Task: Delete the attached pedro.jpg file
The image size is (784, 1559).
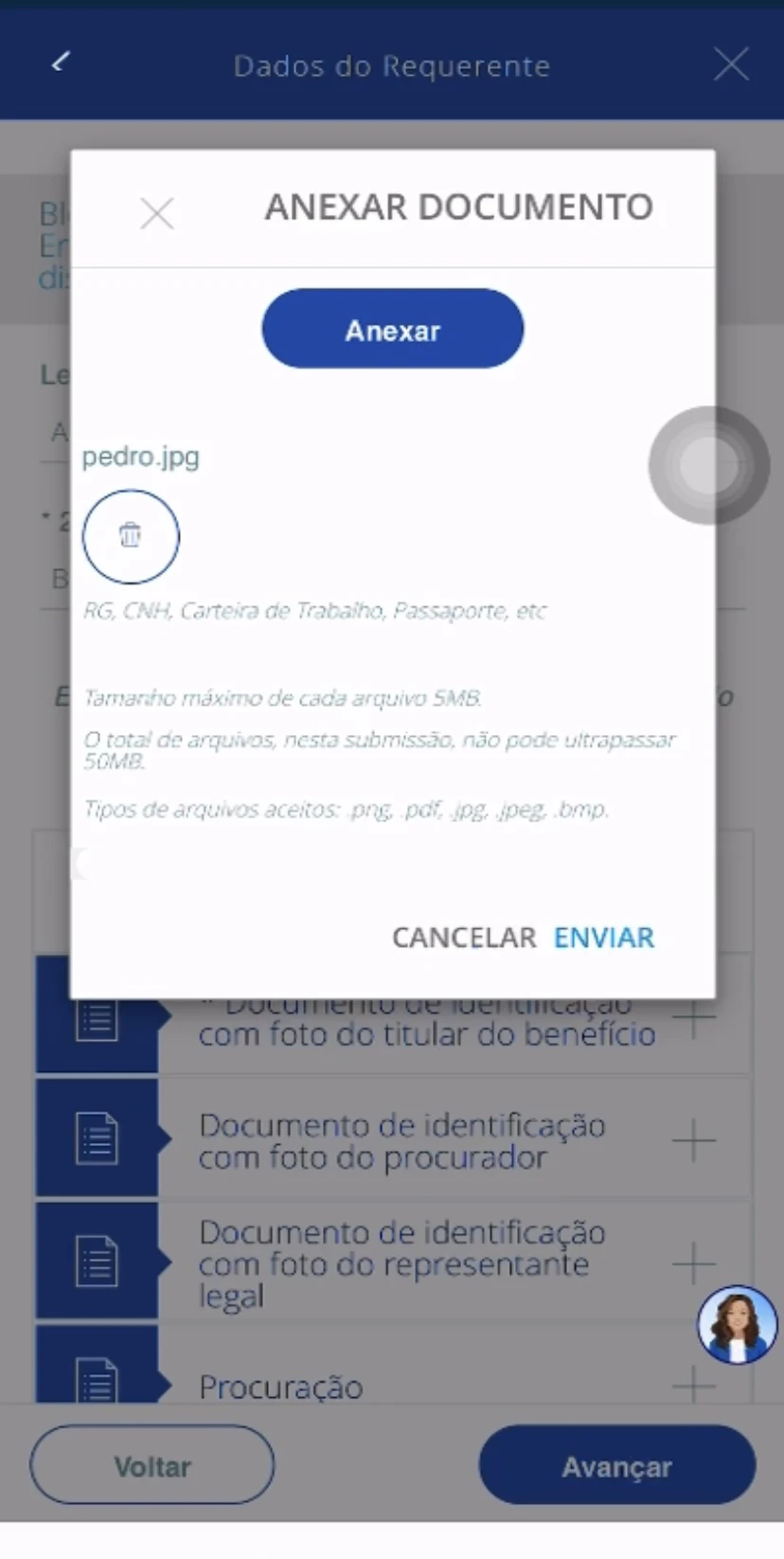Action: (131, 536)
